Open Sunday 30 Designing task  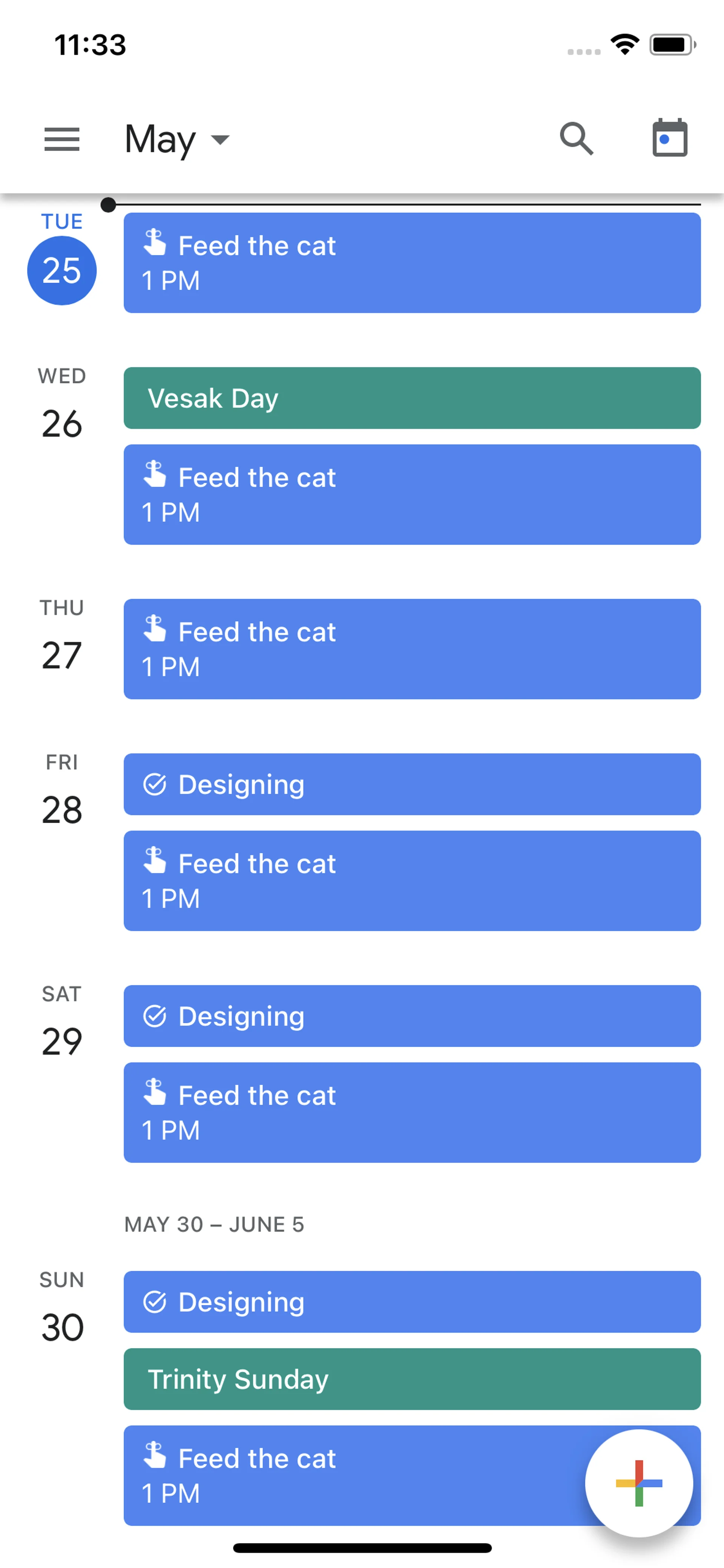point(412,1301)
